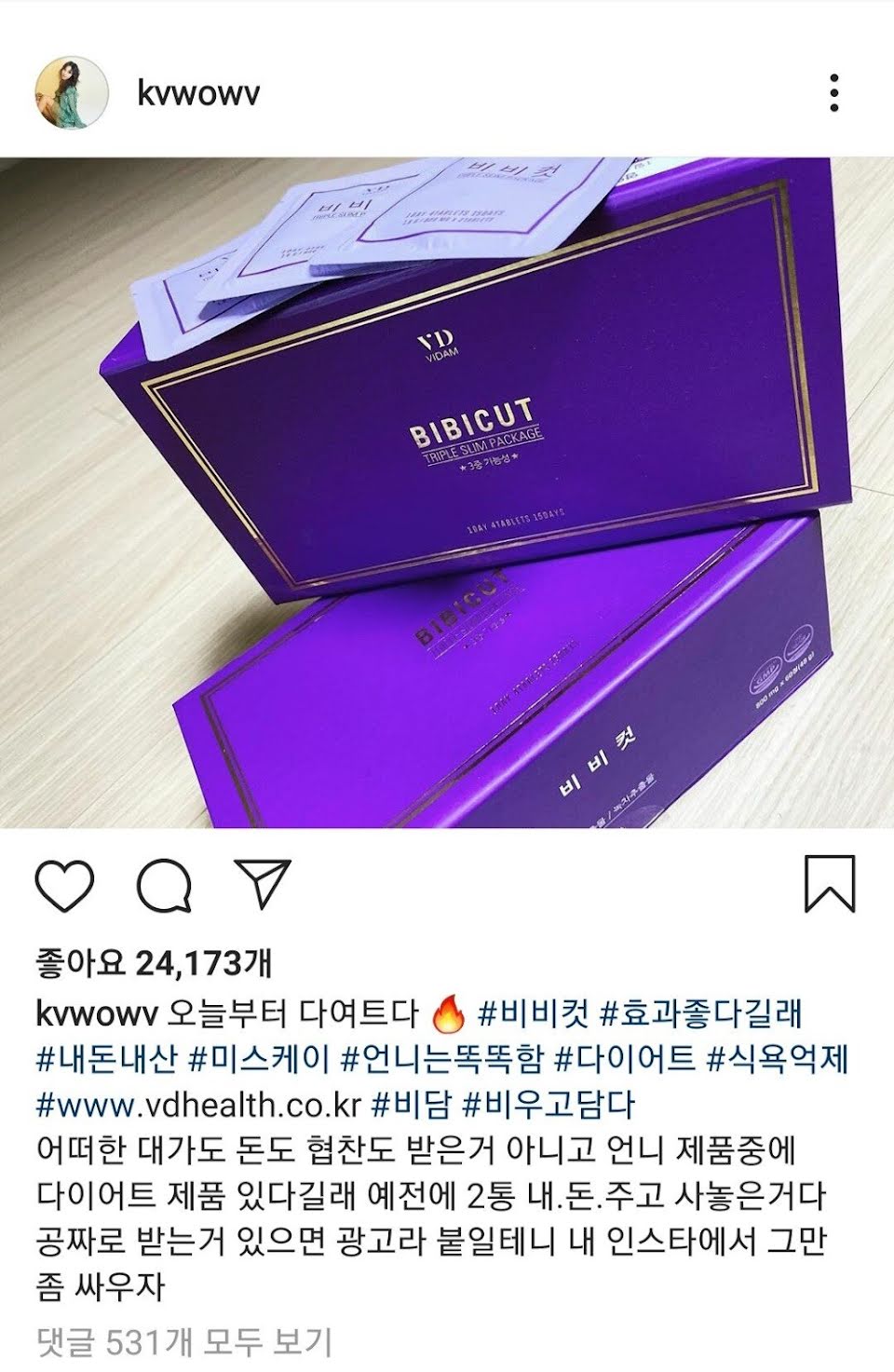Like this post with the heart icon
894x1372 pixels.
(x=65, y=885)
